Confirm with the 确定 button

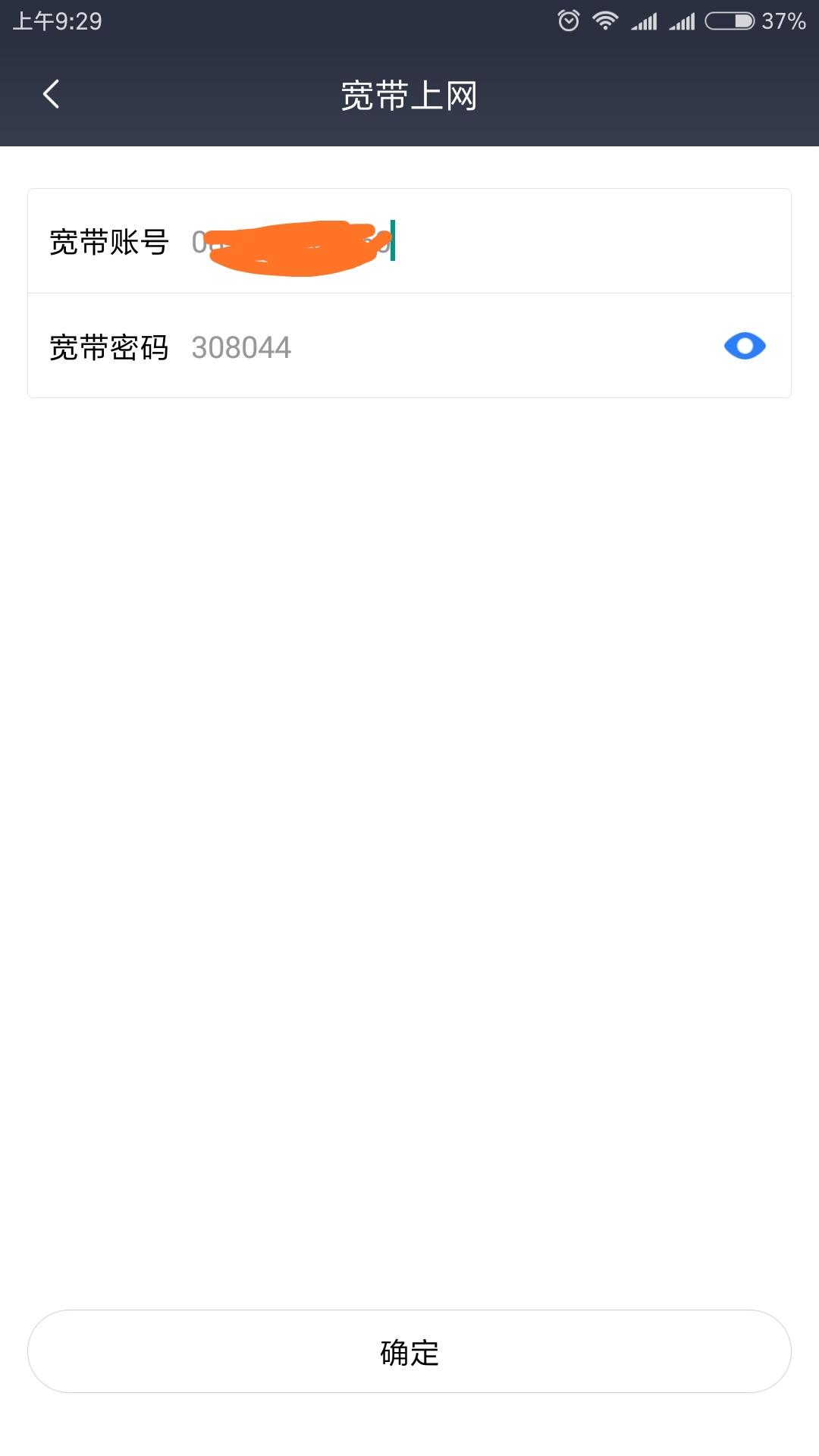point(409,1352)
